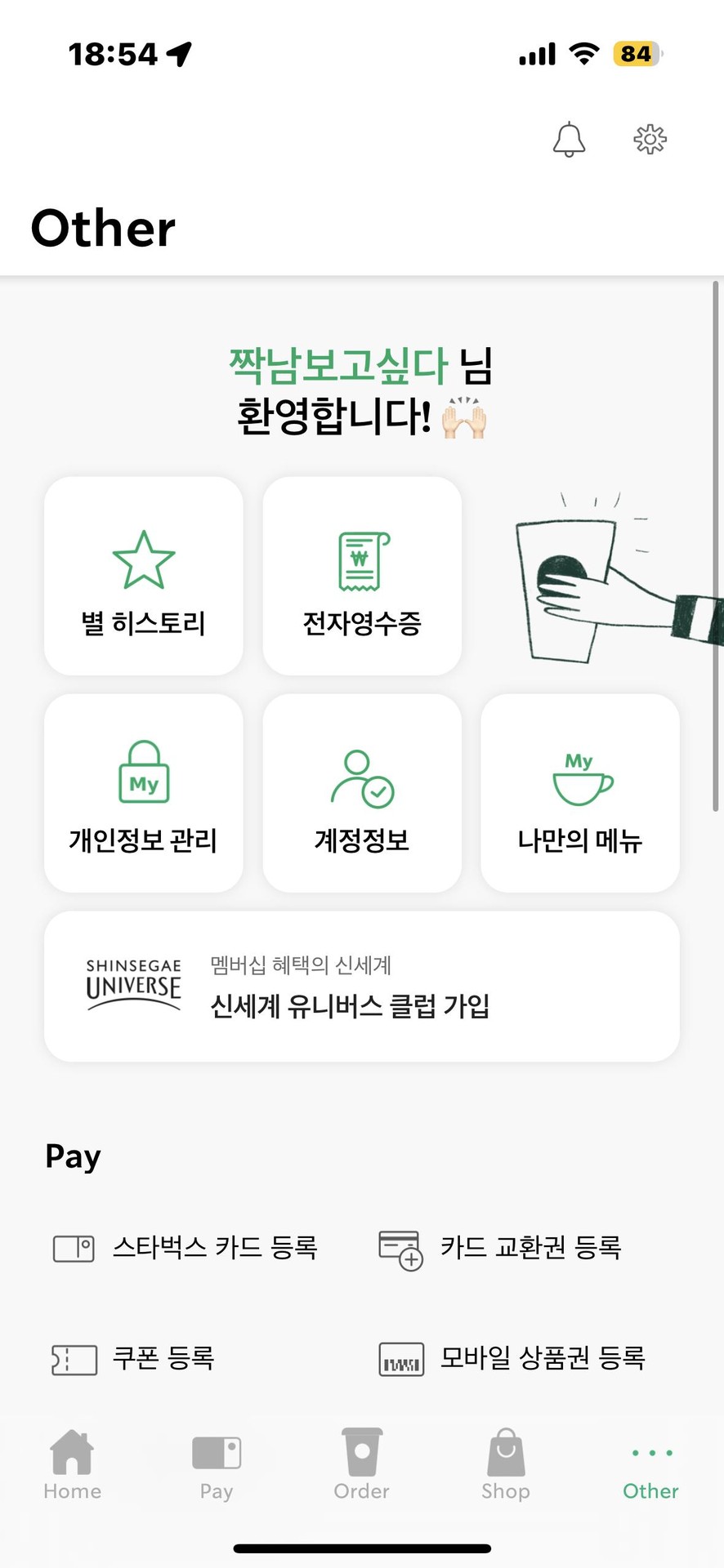Open 계정정보 (account information)
Image resolution: width=724 pixels, height=1568 pixels.
pos(362,792)
